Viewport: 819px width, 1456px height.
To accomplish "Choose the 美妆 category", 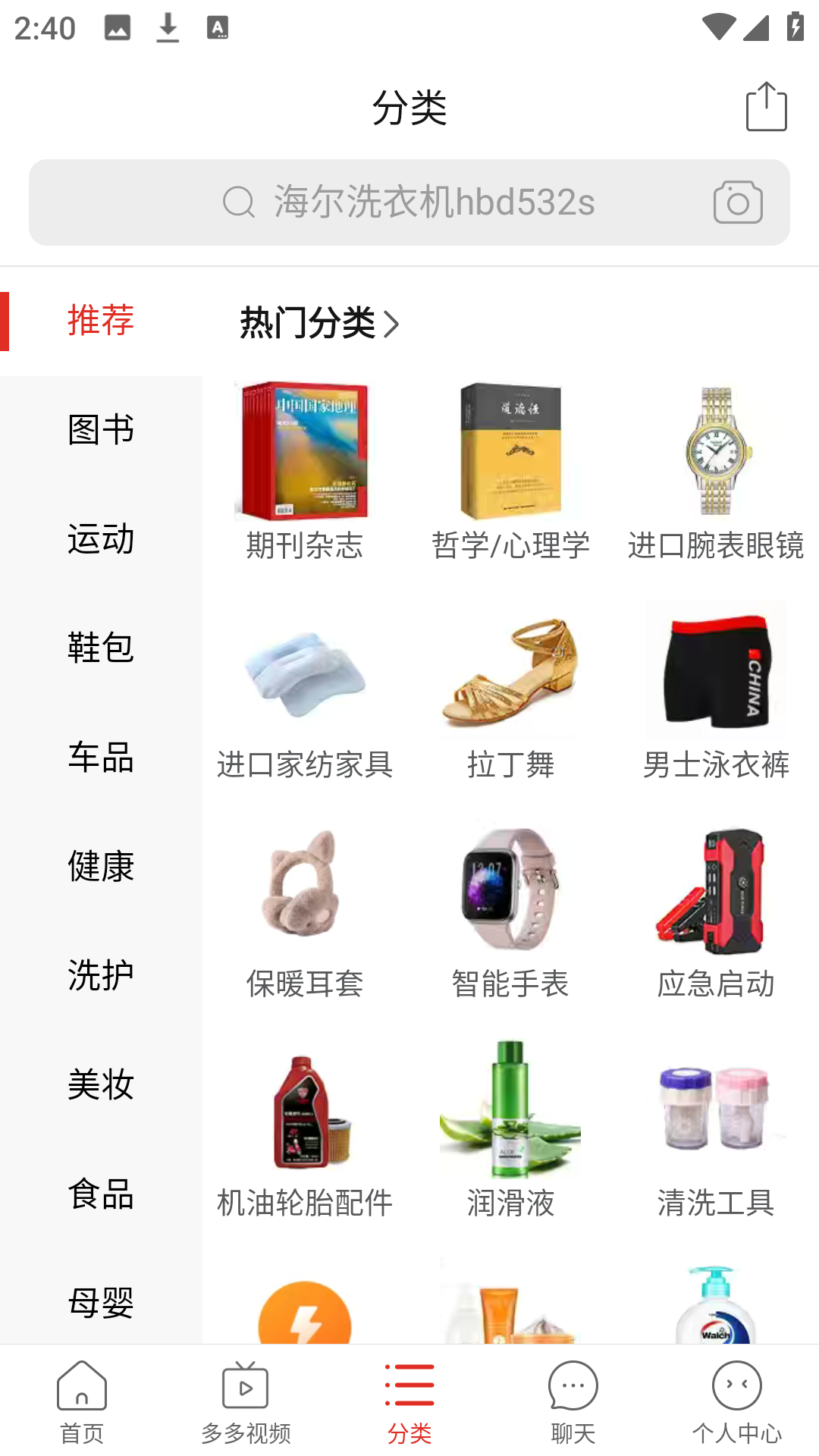I will (101, 1085).
